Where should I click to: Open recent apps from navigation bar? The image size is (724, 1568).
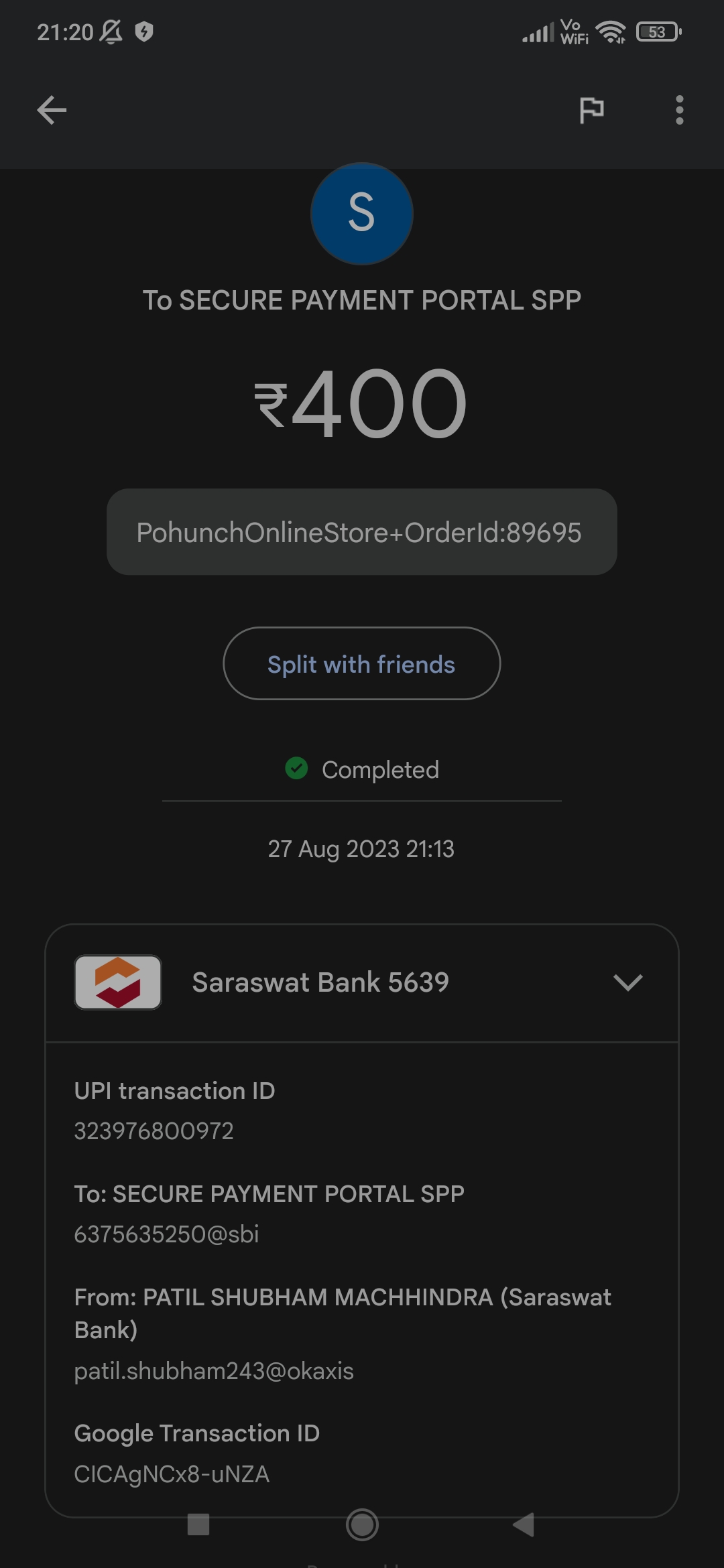[198, 1525]
